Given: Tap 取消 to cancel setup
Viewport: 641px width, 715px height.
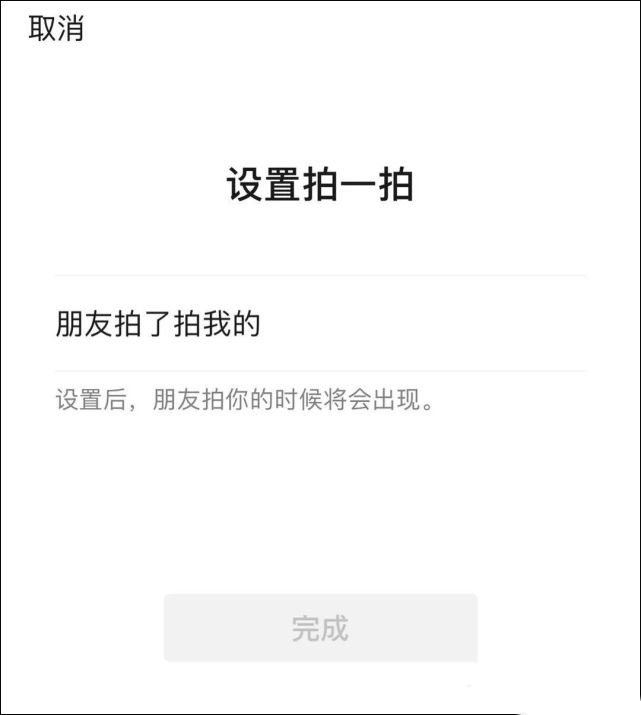Looking at the screenshot, I should [56, 29].
